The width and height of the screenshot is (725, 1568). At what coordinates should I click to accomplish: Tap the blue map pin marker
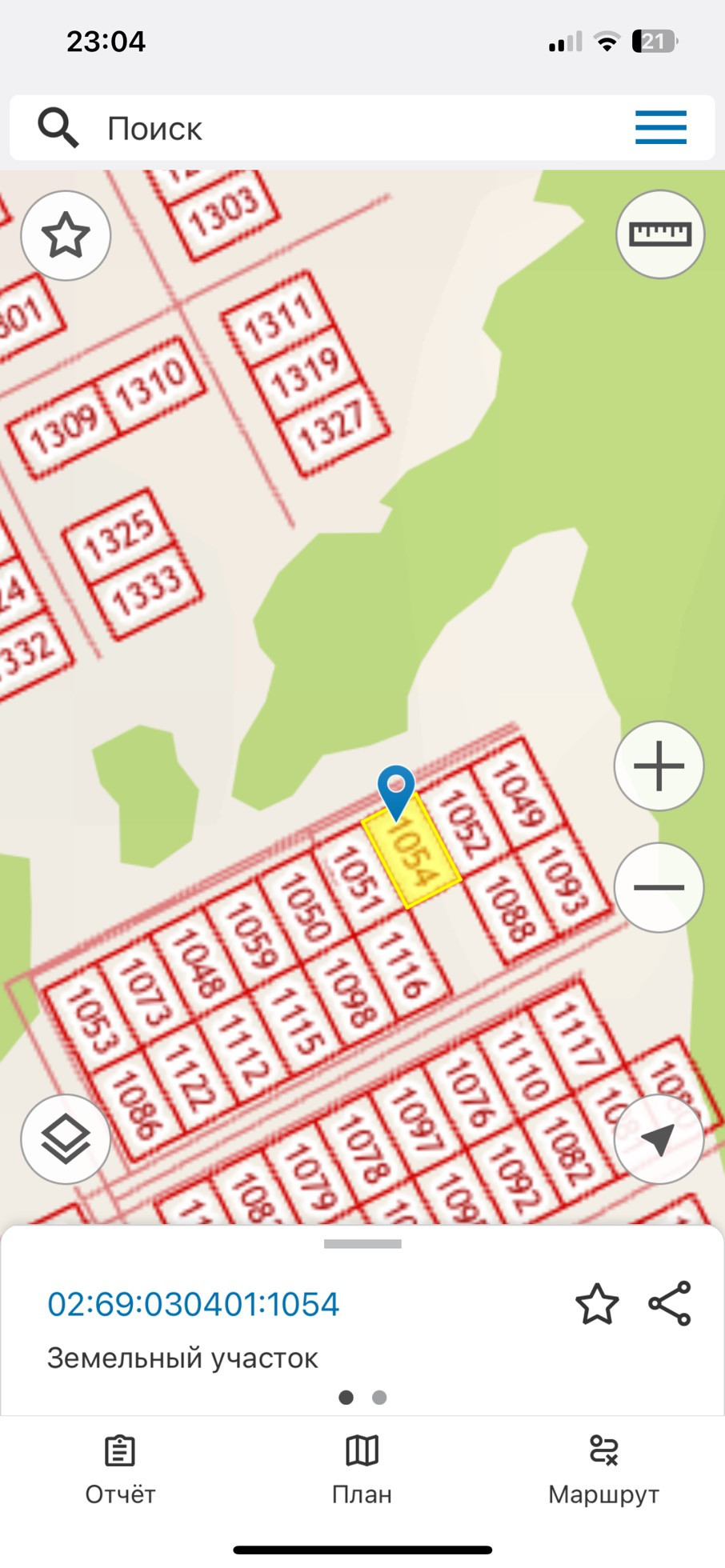(x=396, y=788)
